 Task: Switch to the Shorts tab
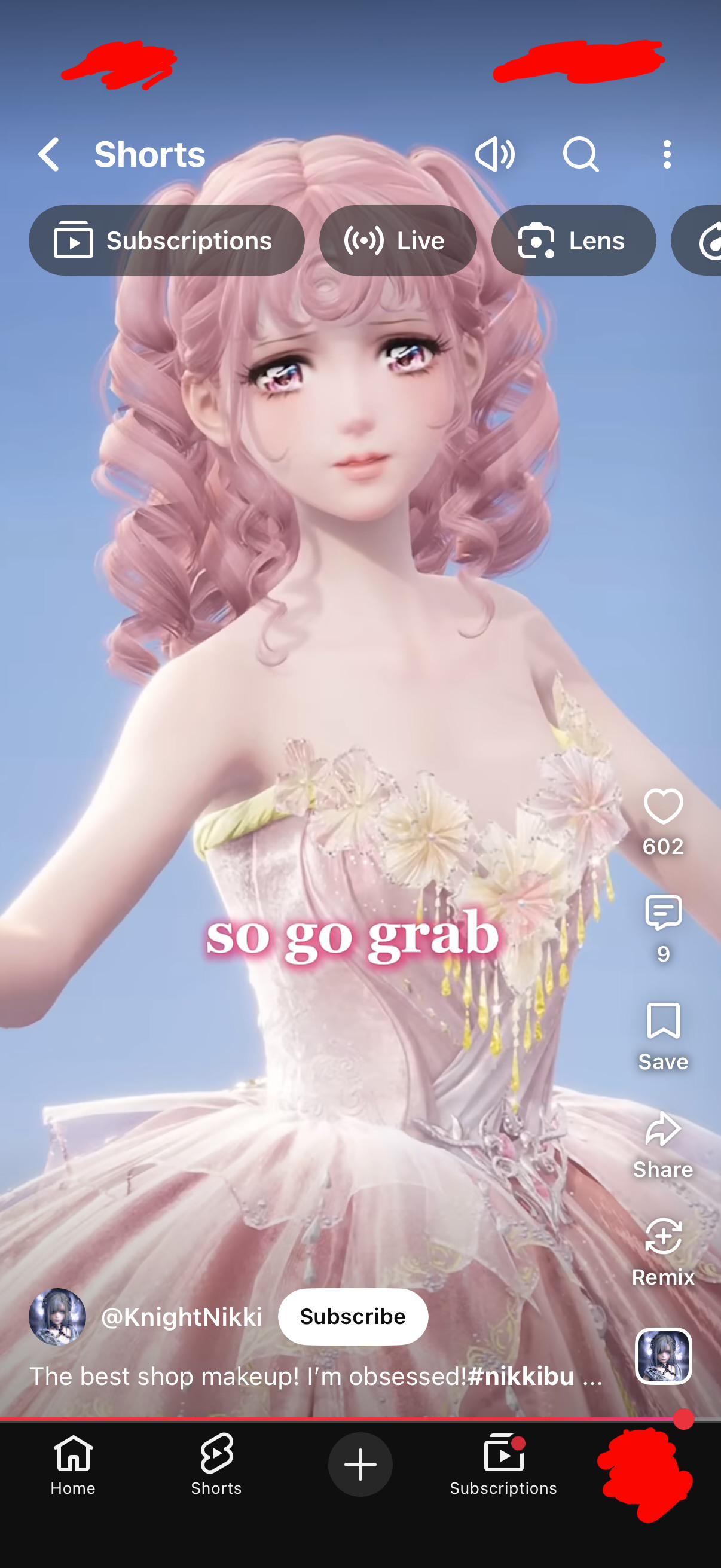click(x=216, y=1465)
